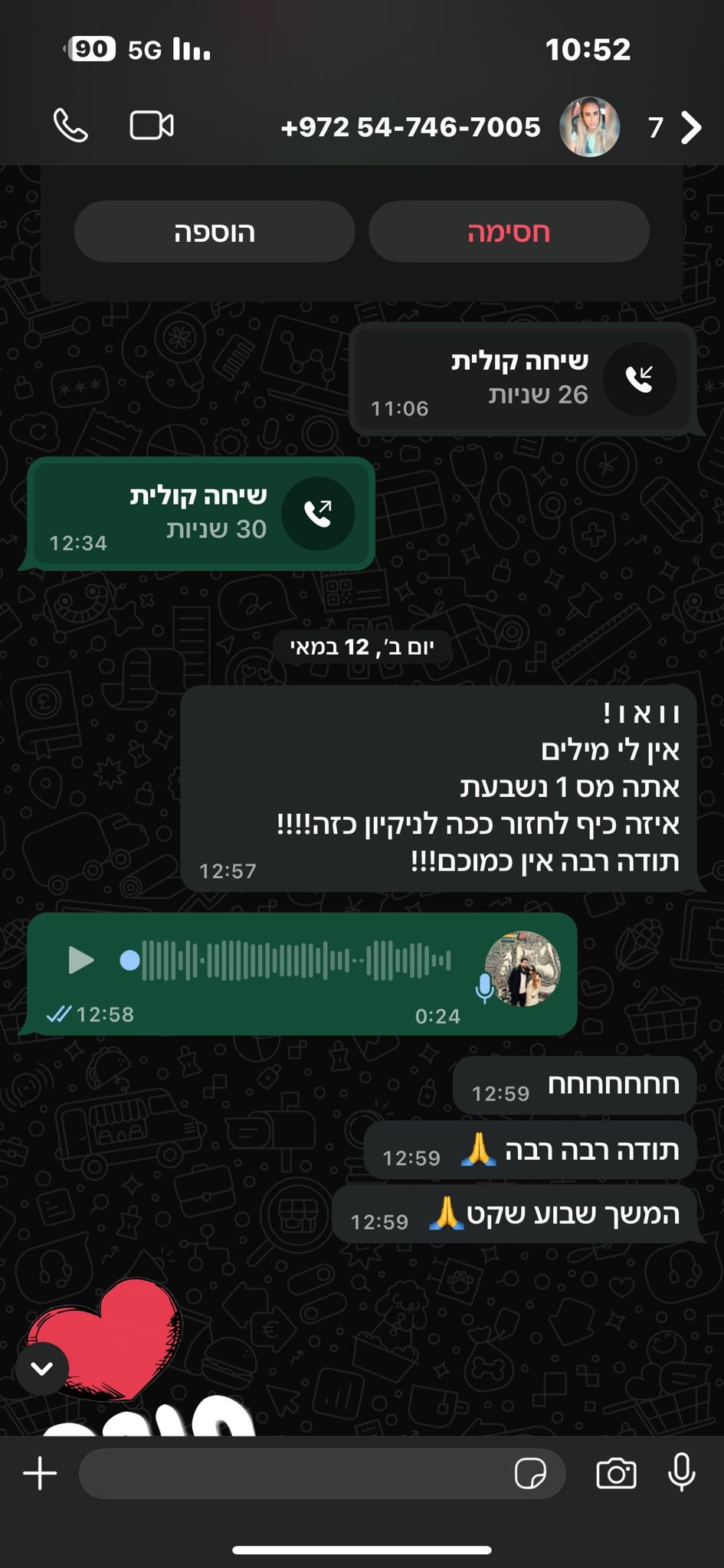
Task: Start a voice call from the header
Action: (70, 126)
